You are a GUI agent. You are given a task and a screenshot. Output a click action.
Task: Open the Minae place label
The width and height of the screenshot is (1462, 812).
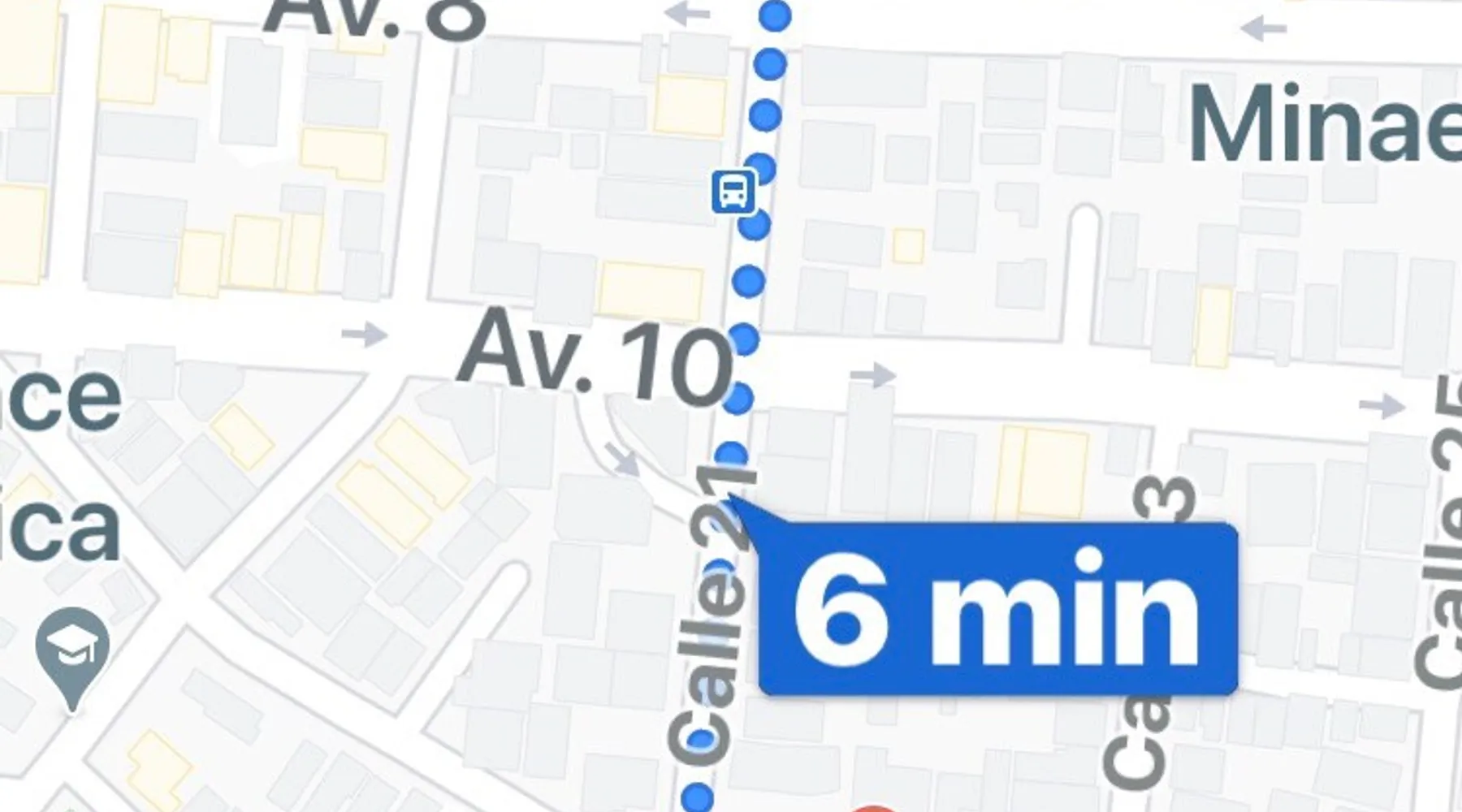pyautogui.click(x=1324, y=126)
